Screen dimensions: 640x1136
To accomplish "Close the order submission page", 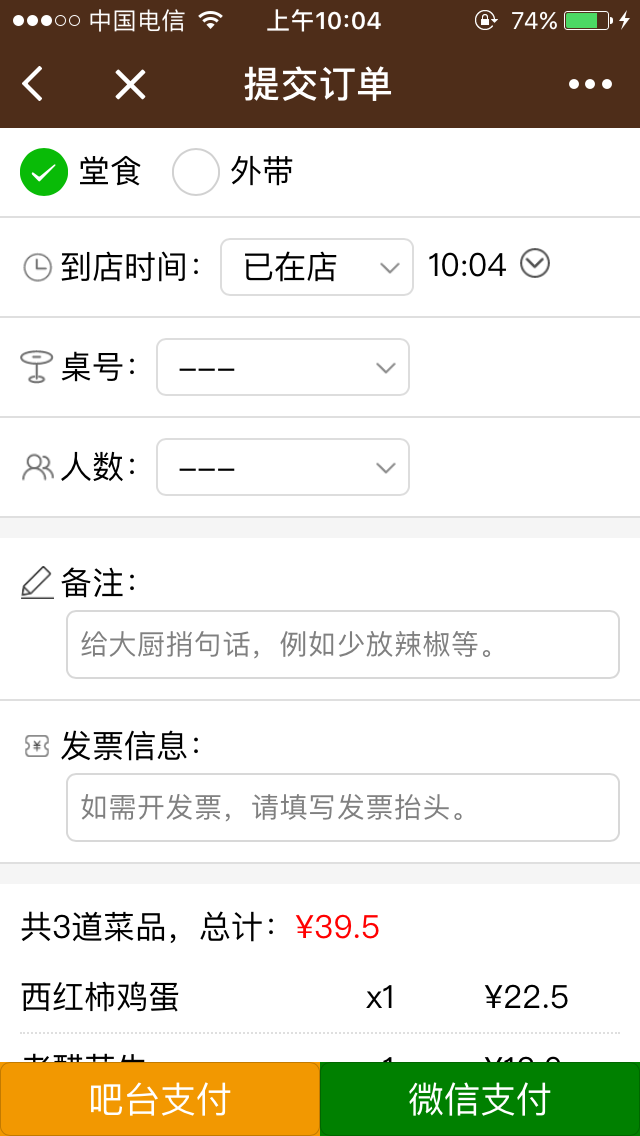I will (x=130, y=84).
